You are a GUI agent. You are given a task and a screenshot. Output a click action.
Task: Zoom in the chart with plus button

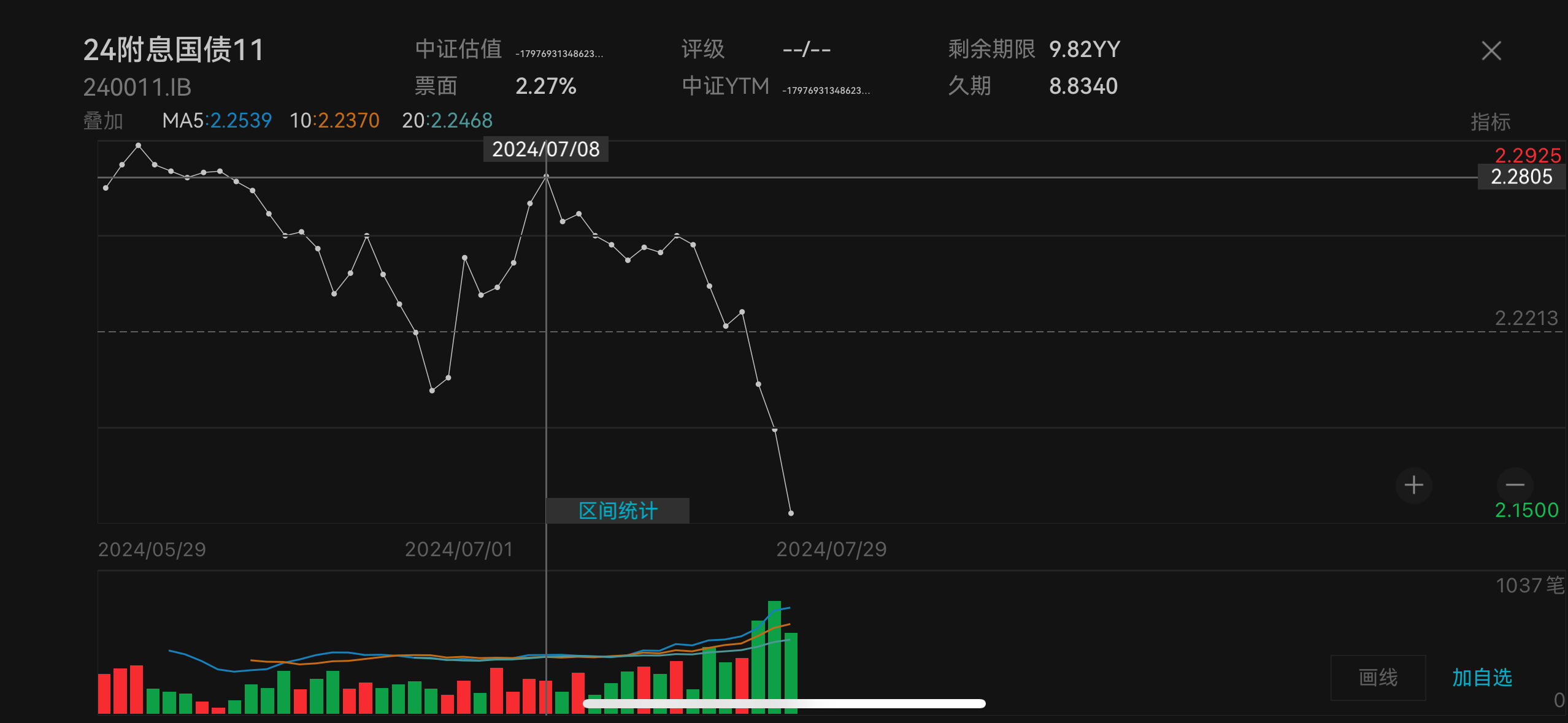[x=1413, y=485]
